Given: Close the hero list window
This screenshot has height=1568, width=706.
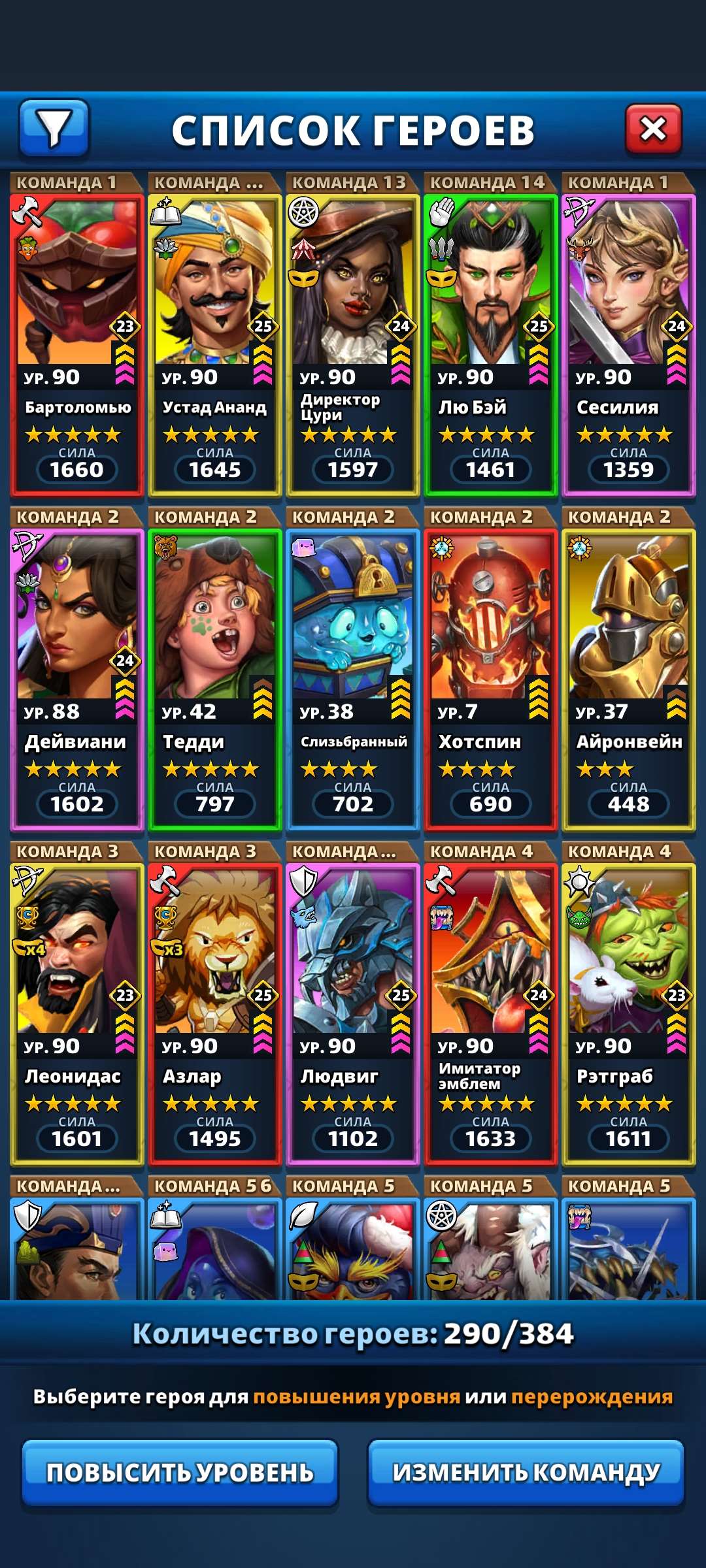Looking at the screenshot, I should coord(653,128).
